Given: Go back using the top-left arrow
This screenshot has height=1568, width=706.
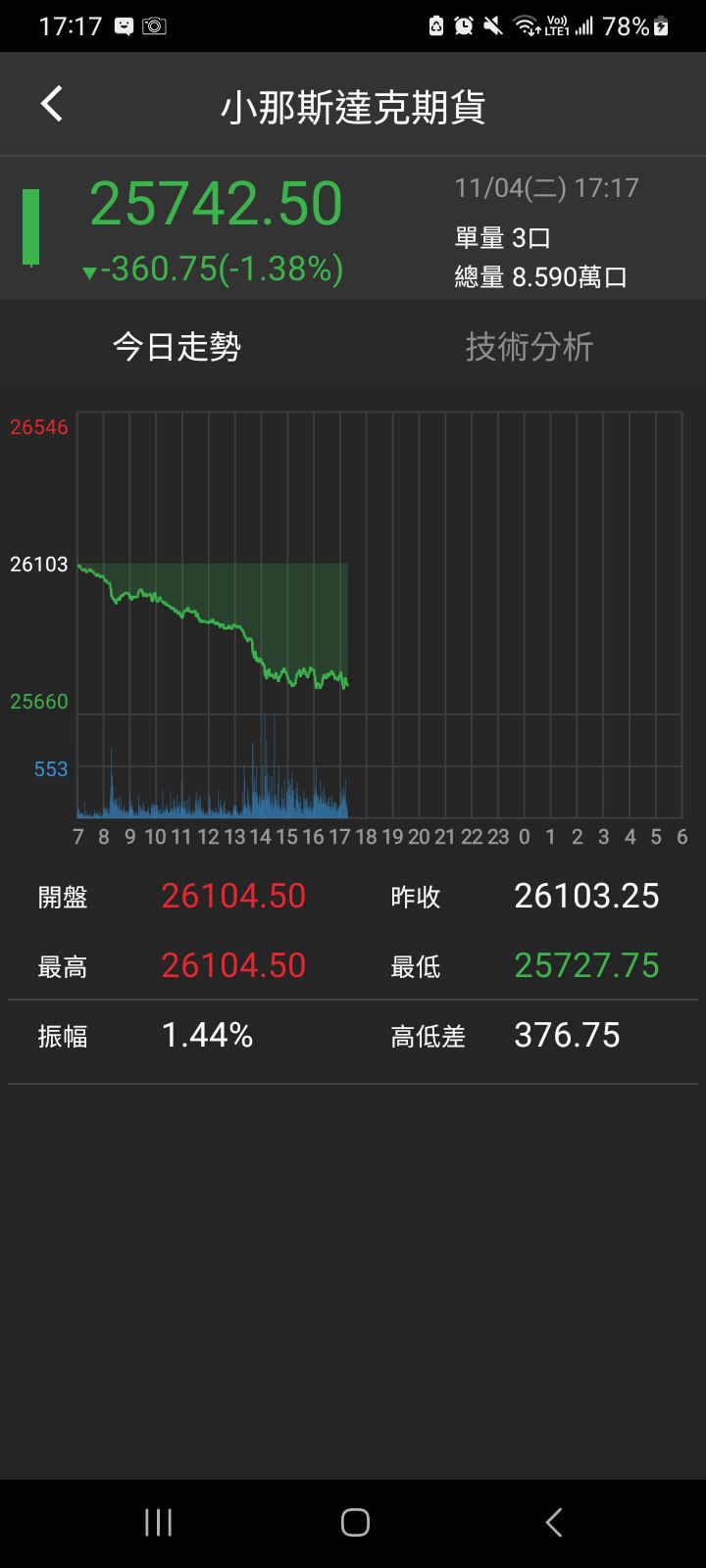Looking at the screenshot, I should [x=52, y=104].
